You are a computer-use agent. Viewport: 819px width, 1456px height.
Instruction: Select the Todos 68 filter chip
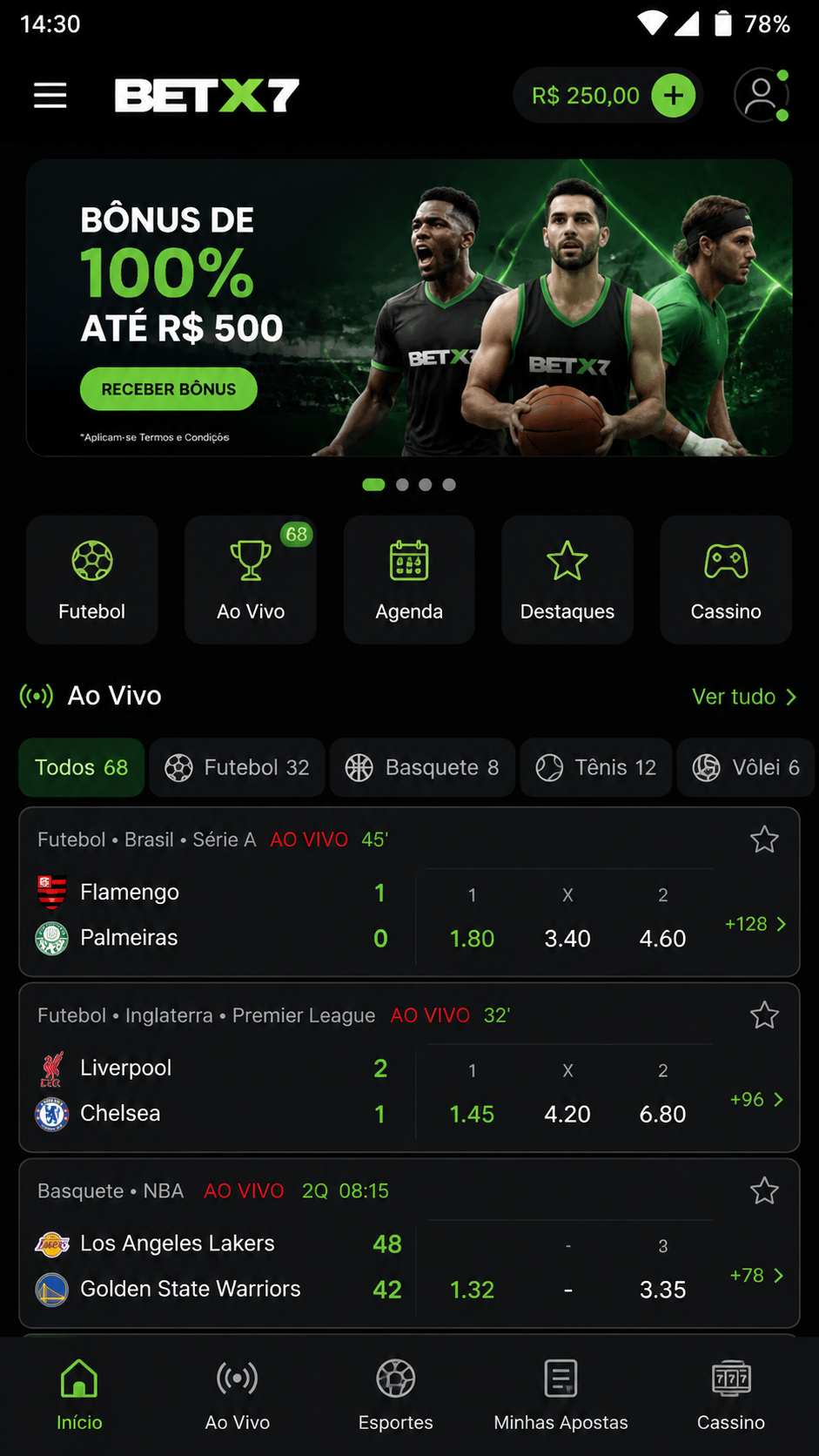pos(82,767)
